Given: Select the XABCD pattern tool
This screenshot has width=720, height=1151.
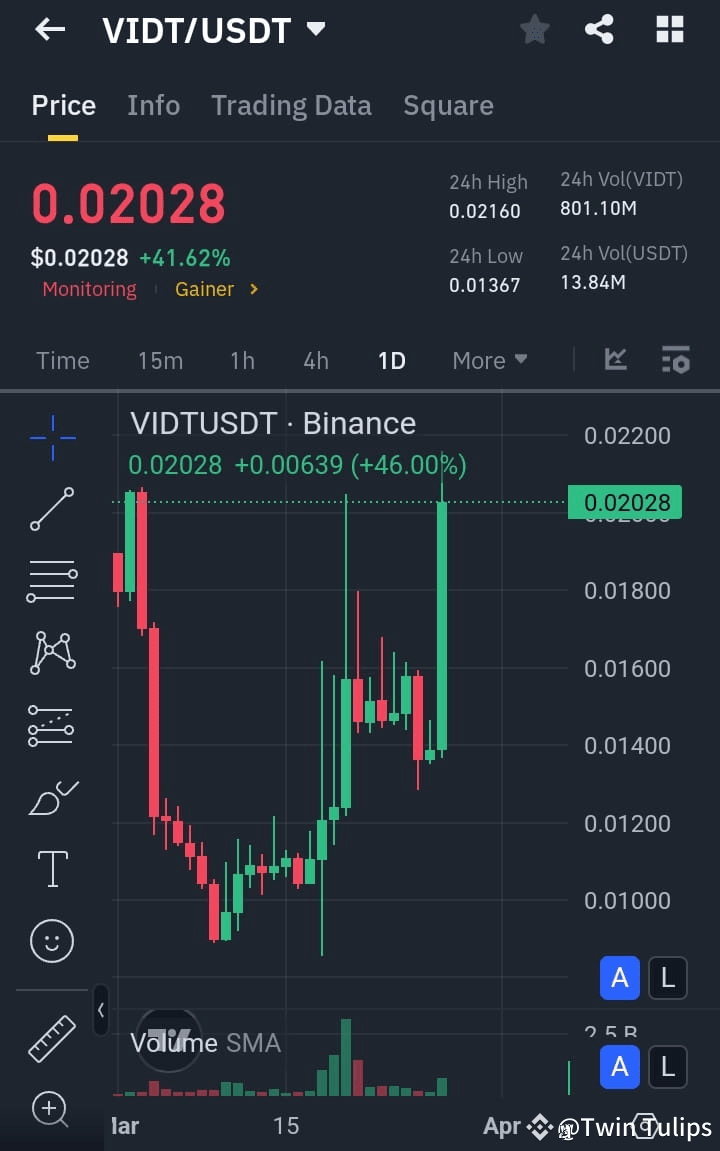Looking at the screenshot, I should pos(51,652).
